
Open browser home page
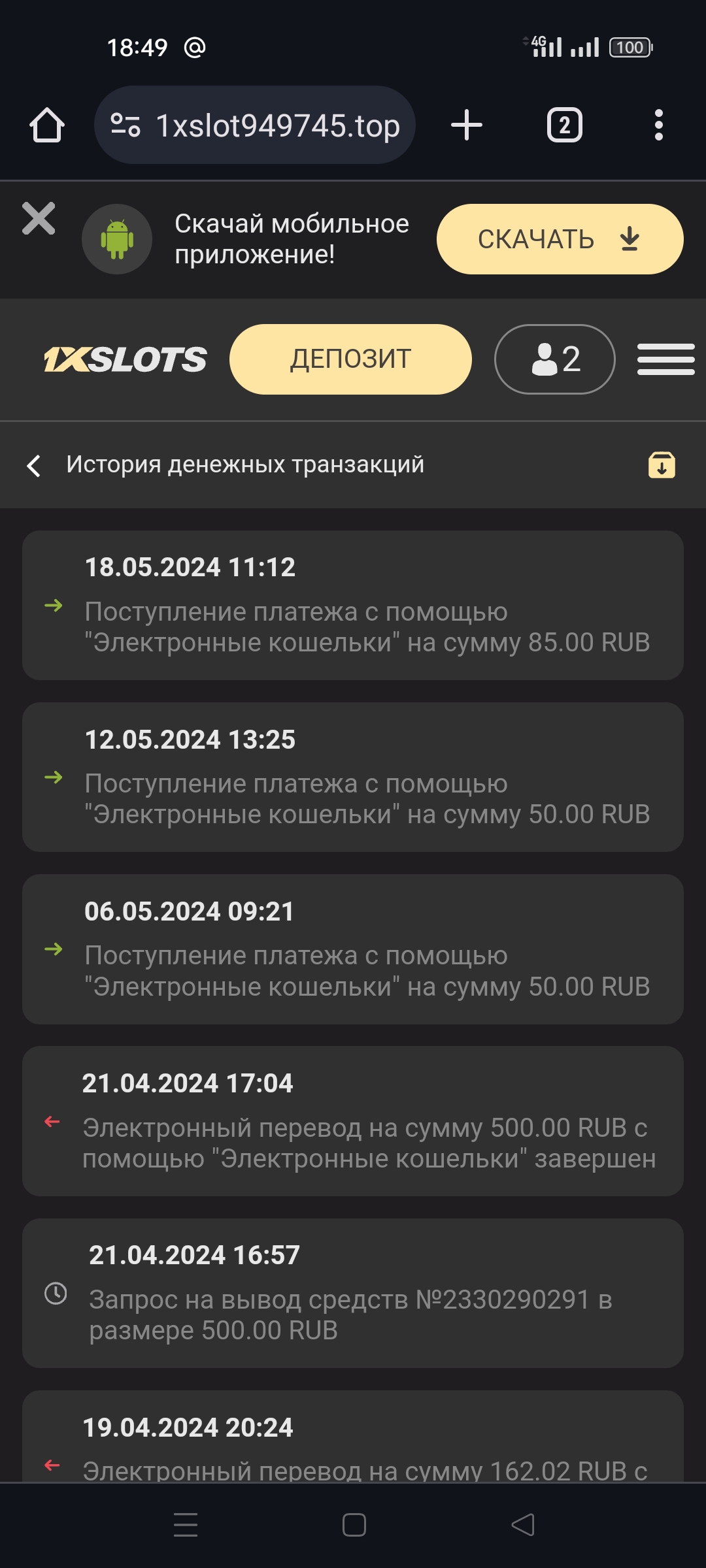pos(47,125)
